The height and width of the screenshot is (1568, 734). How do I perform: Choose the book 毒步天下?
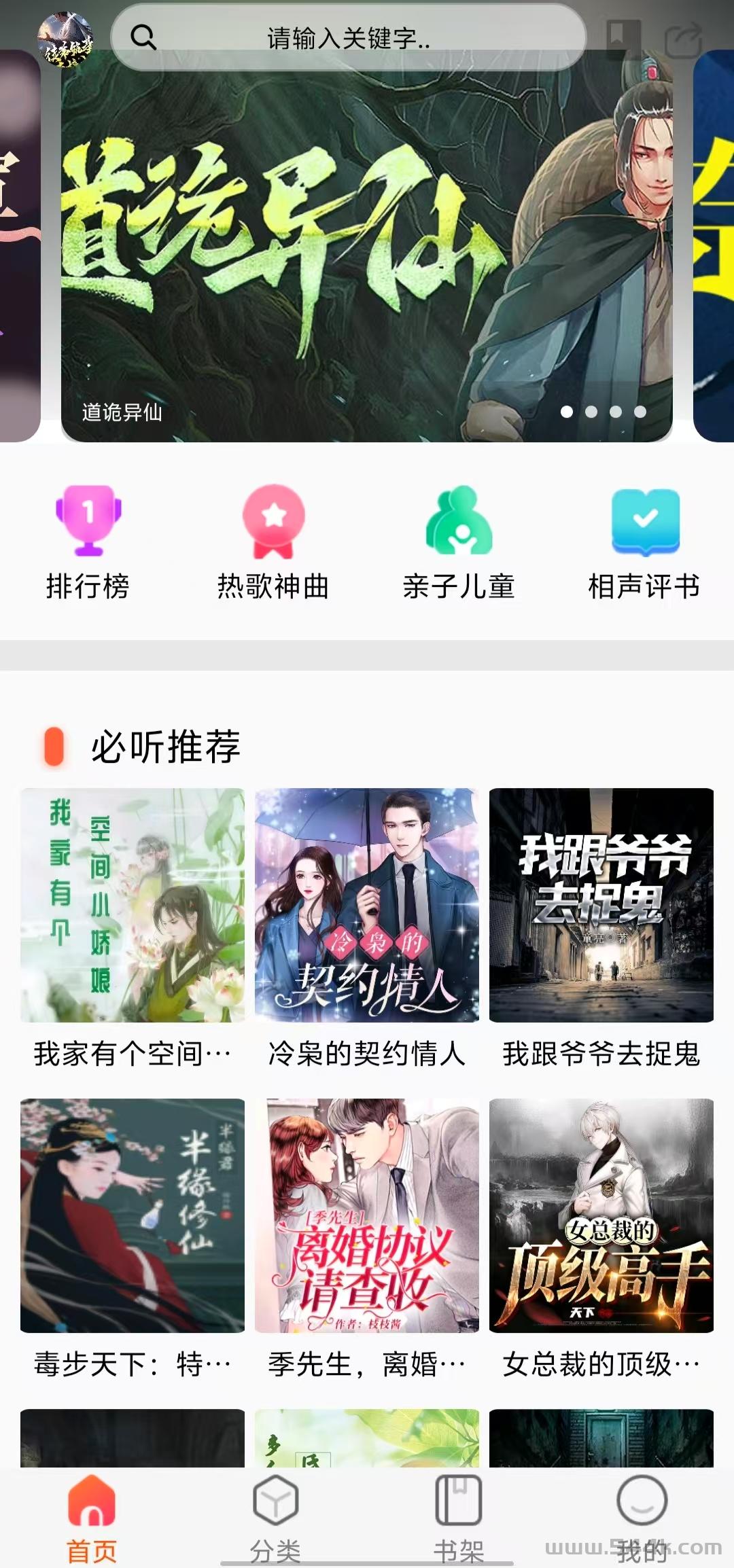coord(133,1215)
